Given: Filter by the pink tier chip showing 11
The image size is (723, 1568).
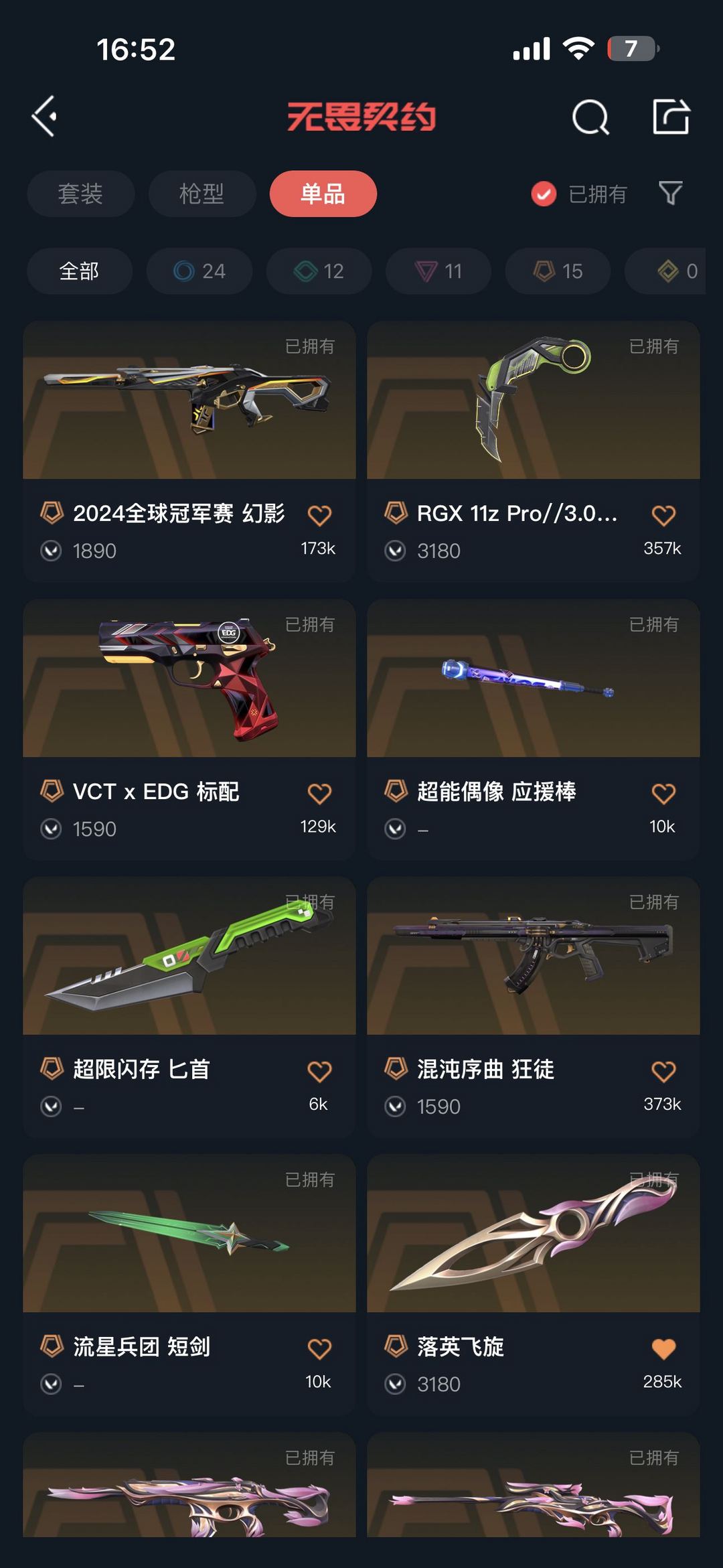Looking at the screenshot, I should pos(438,271).
